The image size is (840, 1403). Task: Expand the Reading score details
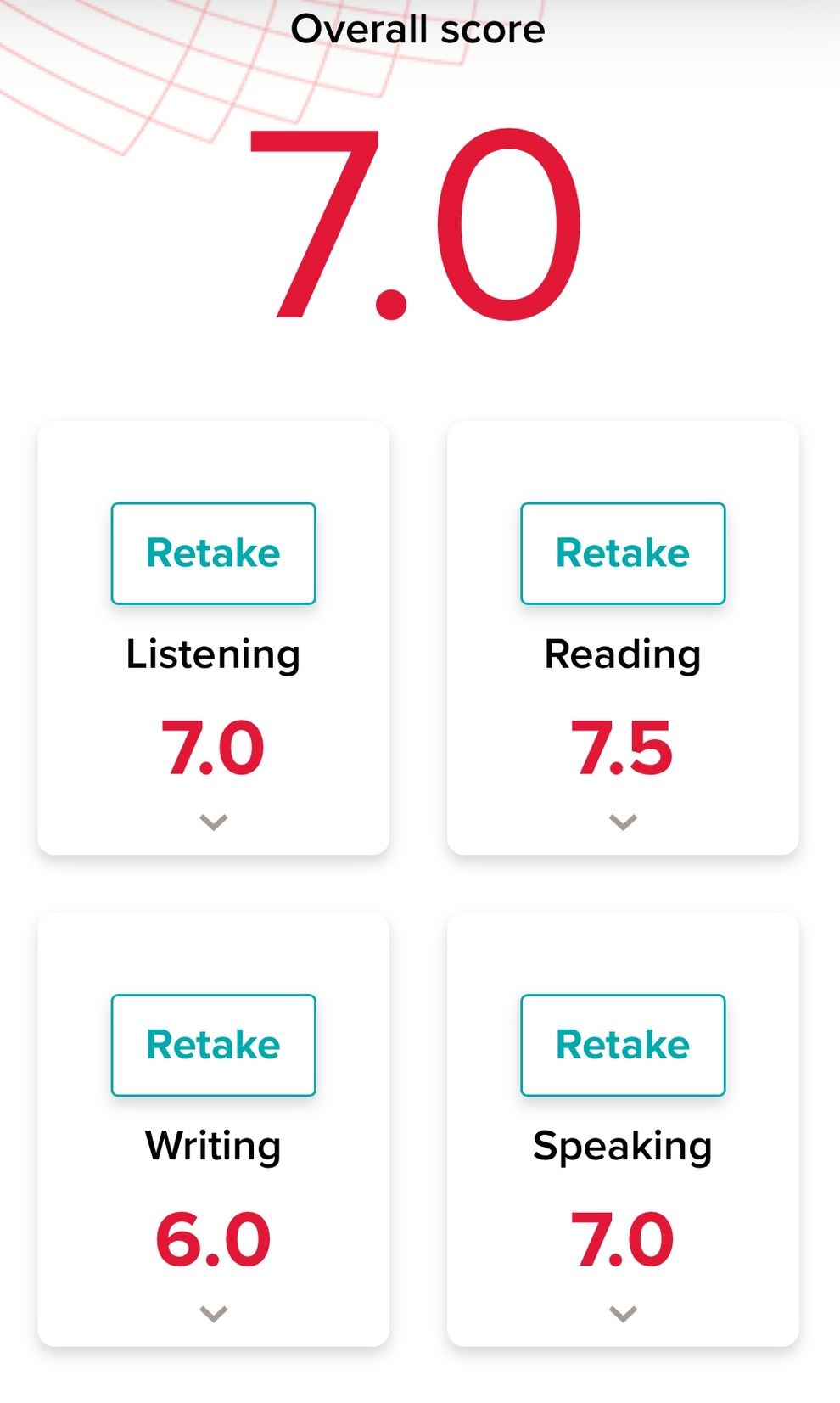[623, 822]
